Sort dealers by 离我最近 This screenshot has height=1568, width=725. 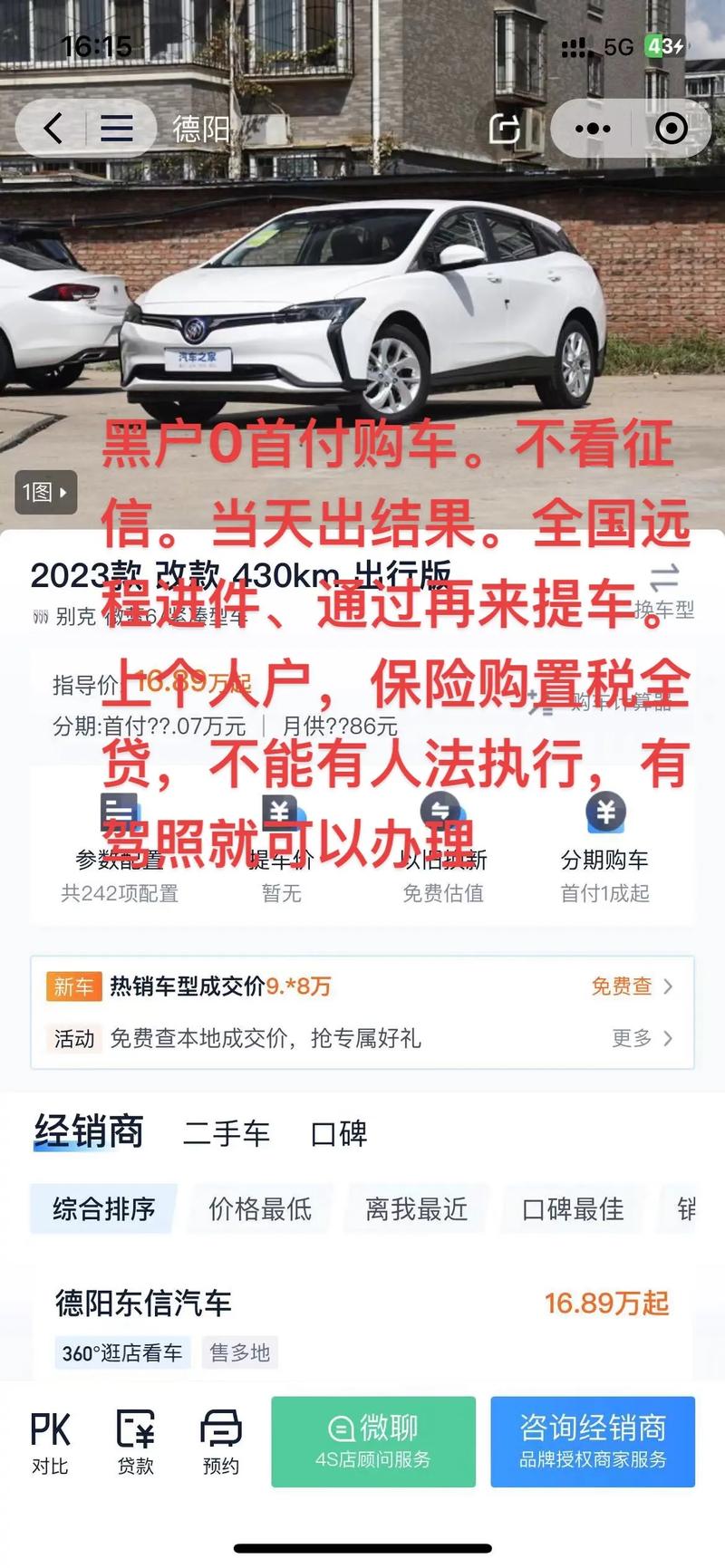[x=417, y=1209]
